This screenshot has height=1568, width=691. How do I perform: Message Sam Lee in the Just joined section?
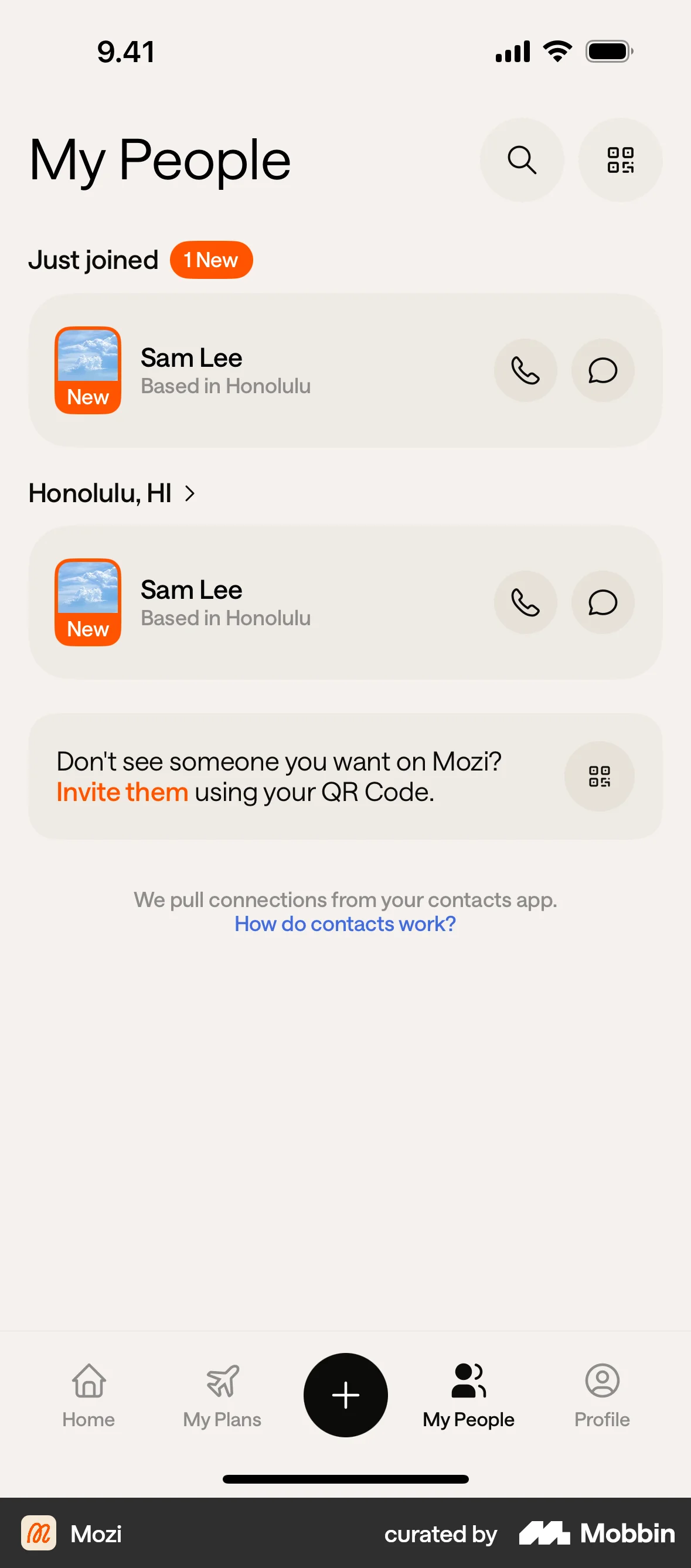tap(602, 371)
